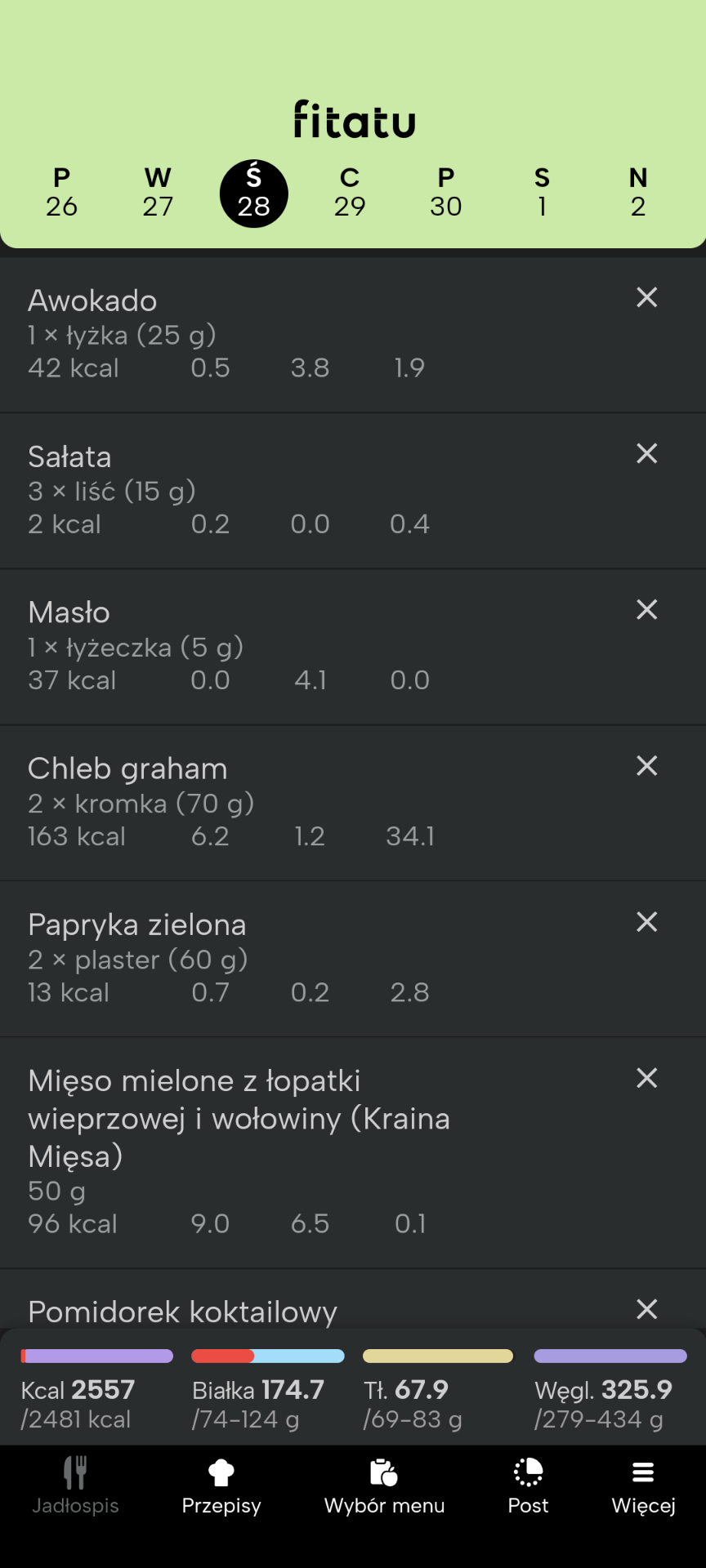Open the Masło food entry
Image resolution: width=706 pixels, height=1568 pixels.
pos(245,646)
